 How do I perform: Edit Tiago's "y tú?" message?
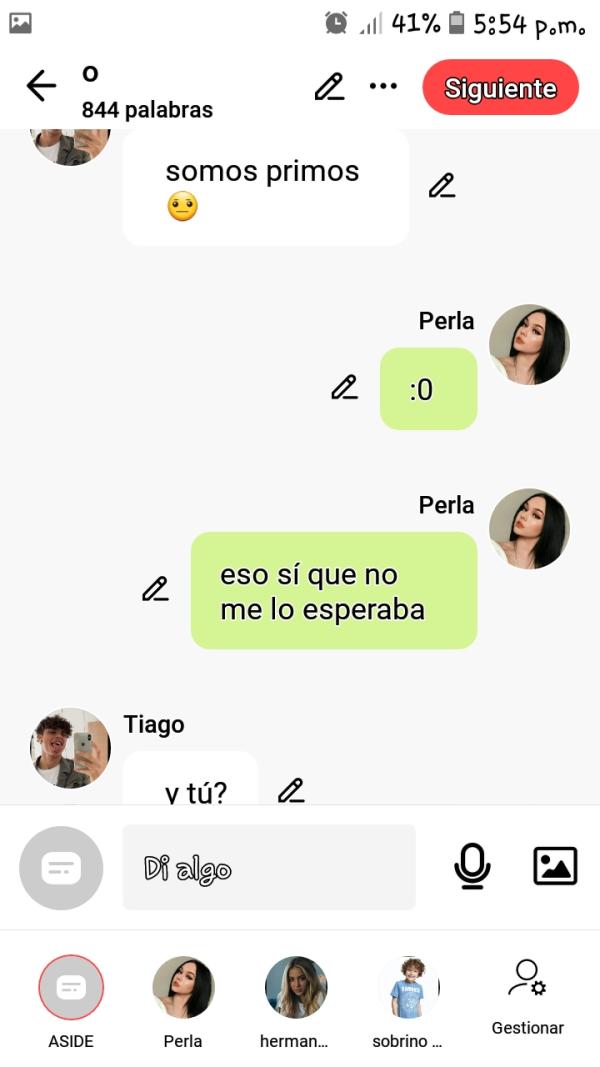tap(291, 791)
